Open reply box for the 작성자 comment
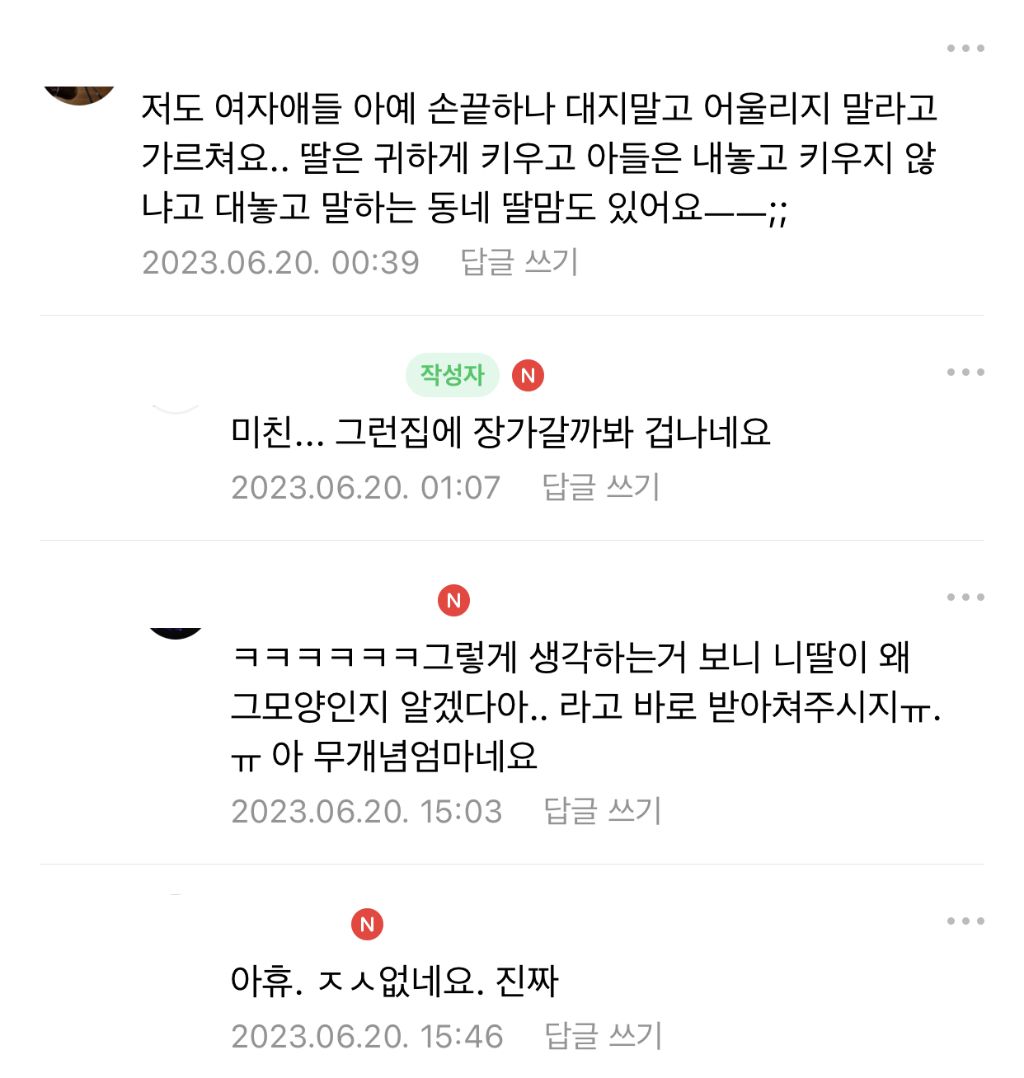The height and width of the screenshot is (1078, 1024). click(x=601, y=488)
